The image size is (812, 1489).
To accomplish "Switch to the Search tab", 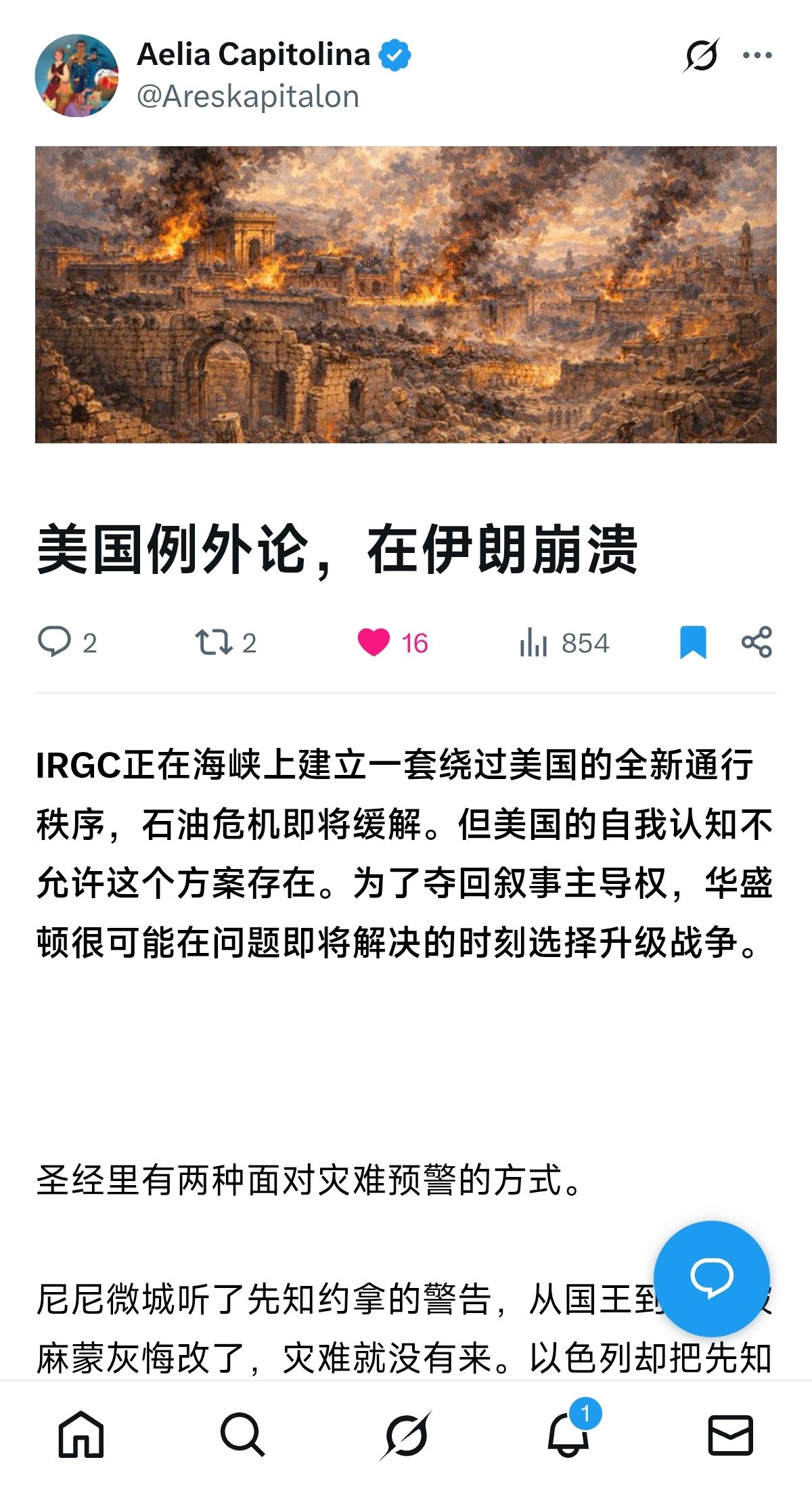I will click(x=242, y=1434).
